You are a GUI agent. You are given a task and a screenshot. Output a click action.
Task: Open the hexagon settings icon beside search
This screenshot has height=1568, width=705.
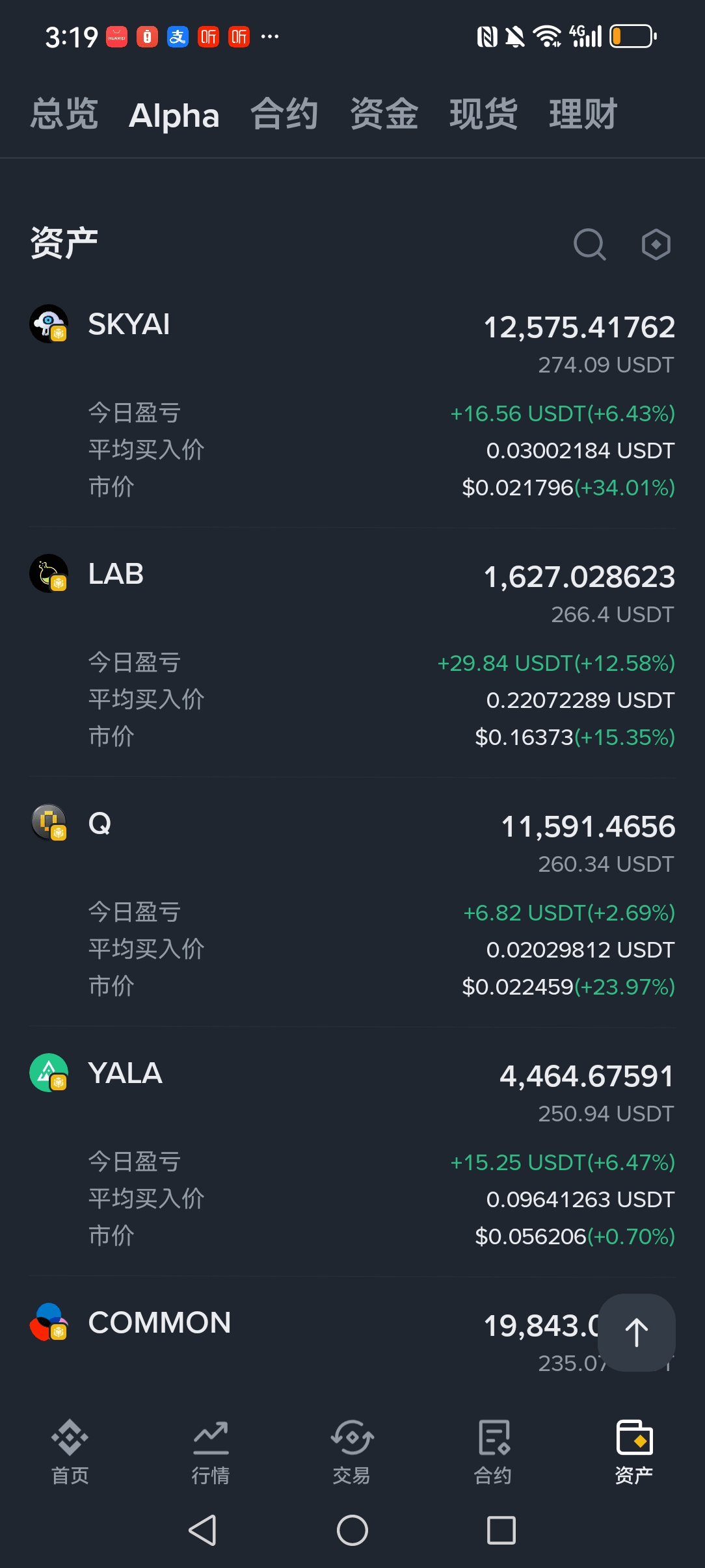pos(656,244)
